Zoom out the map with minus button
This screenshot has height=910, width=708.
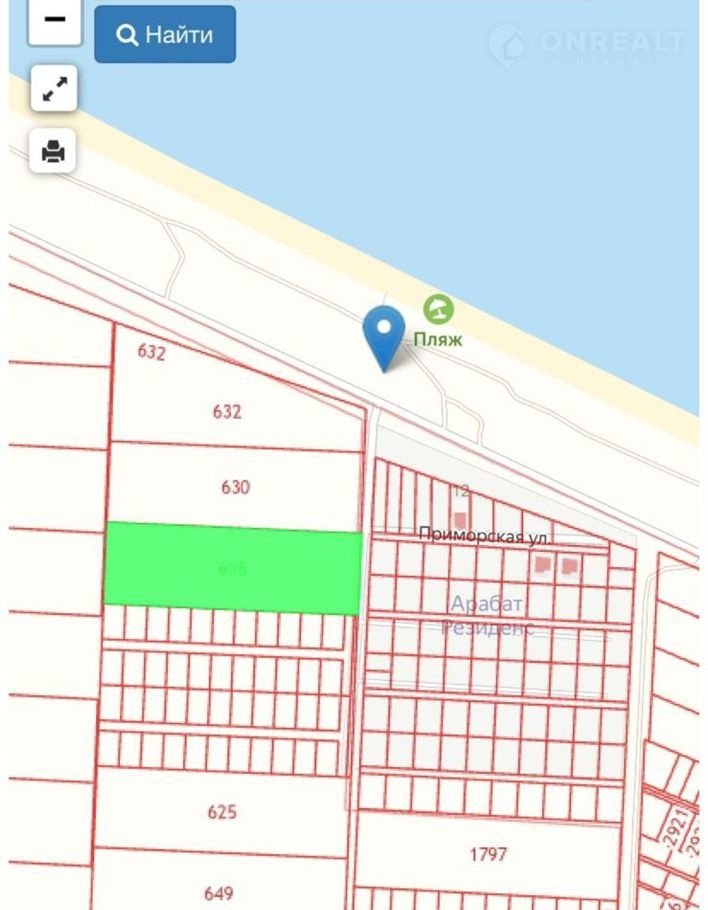54,20
